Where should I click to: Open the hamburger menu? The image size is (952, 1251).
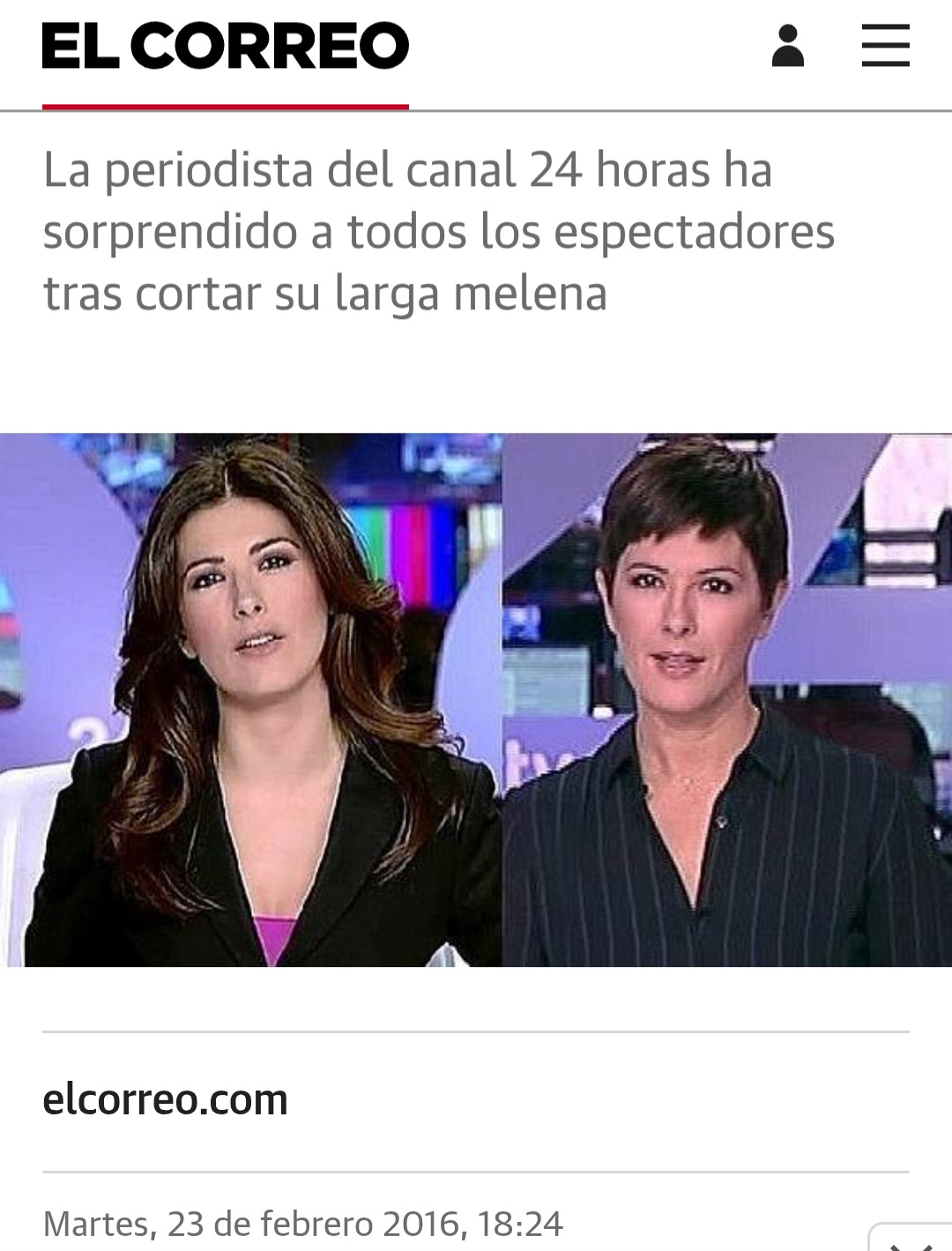885,46
